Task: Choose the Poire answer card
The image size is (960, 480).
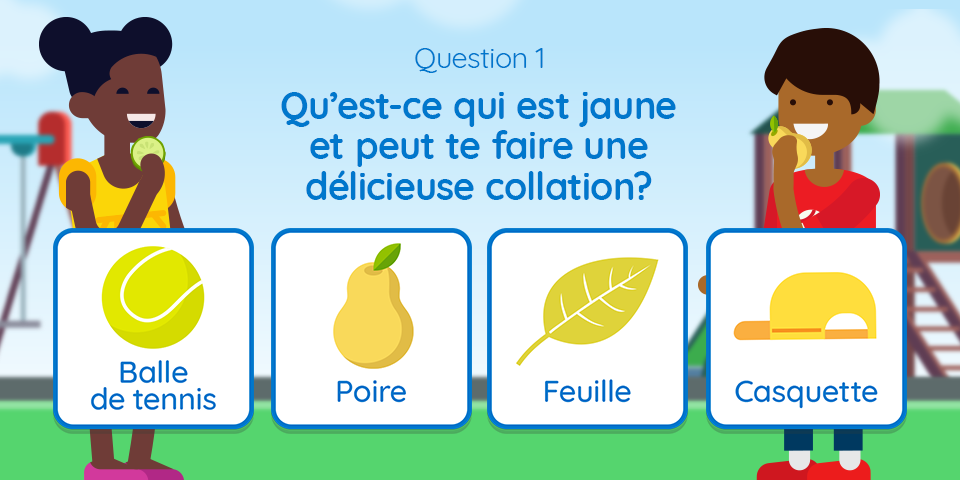Action: [371, 328]
